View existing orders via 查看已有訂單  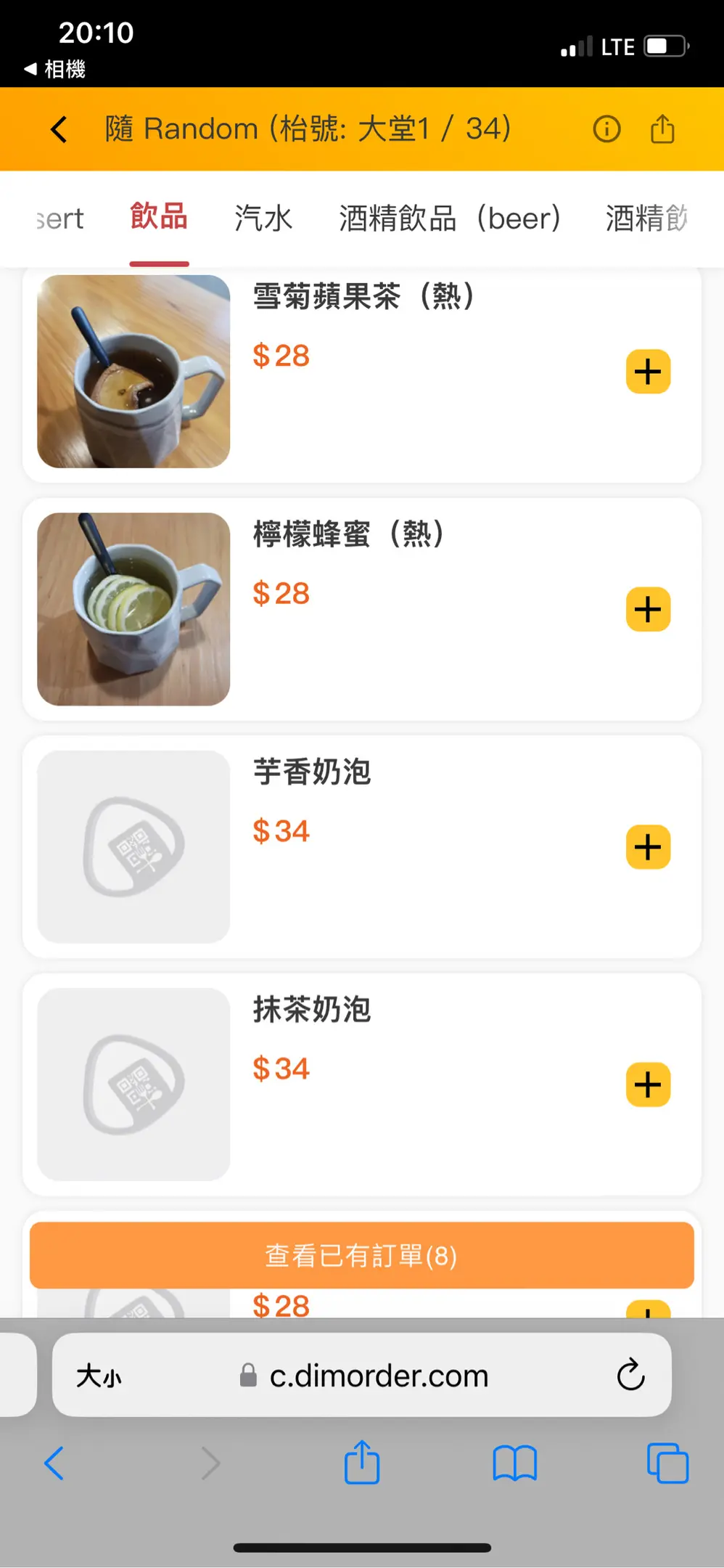tap(361, 1255)
